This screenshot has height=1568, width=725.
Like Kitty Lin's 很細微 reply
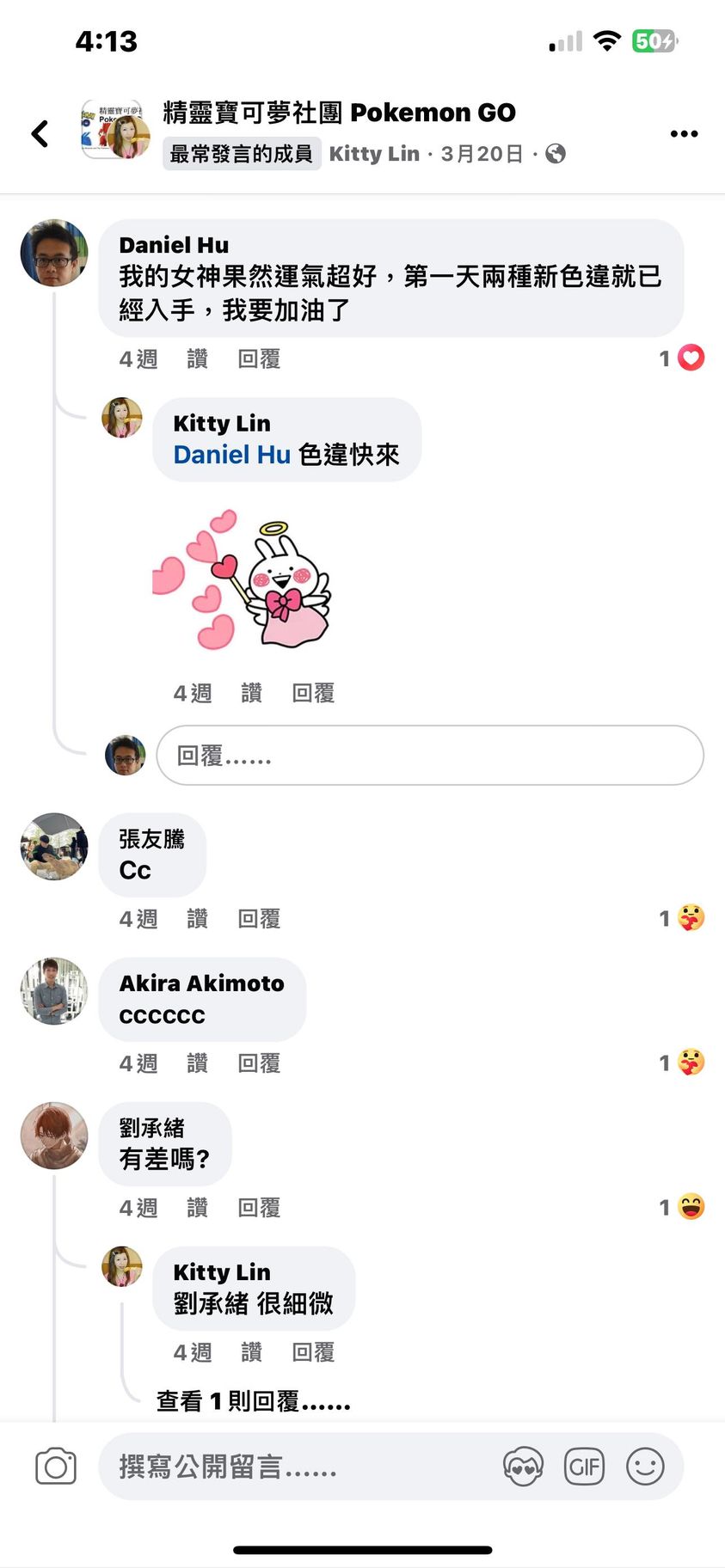tap(251, 1352)
